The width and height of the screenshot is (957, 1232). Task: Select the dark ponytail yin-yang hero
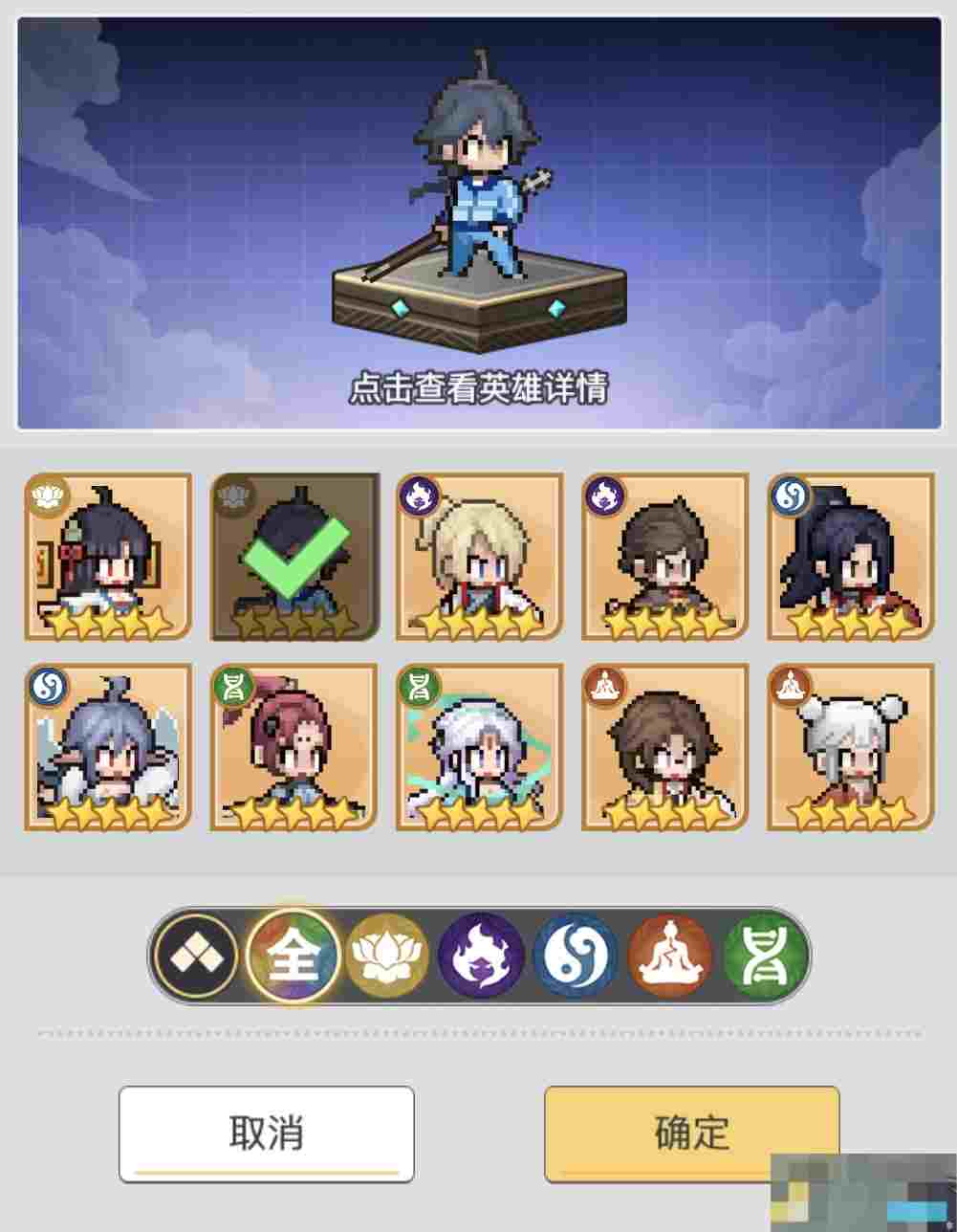click(x=850, y=557)
